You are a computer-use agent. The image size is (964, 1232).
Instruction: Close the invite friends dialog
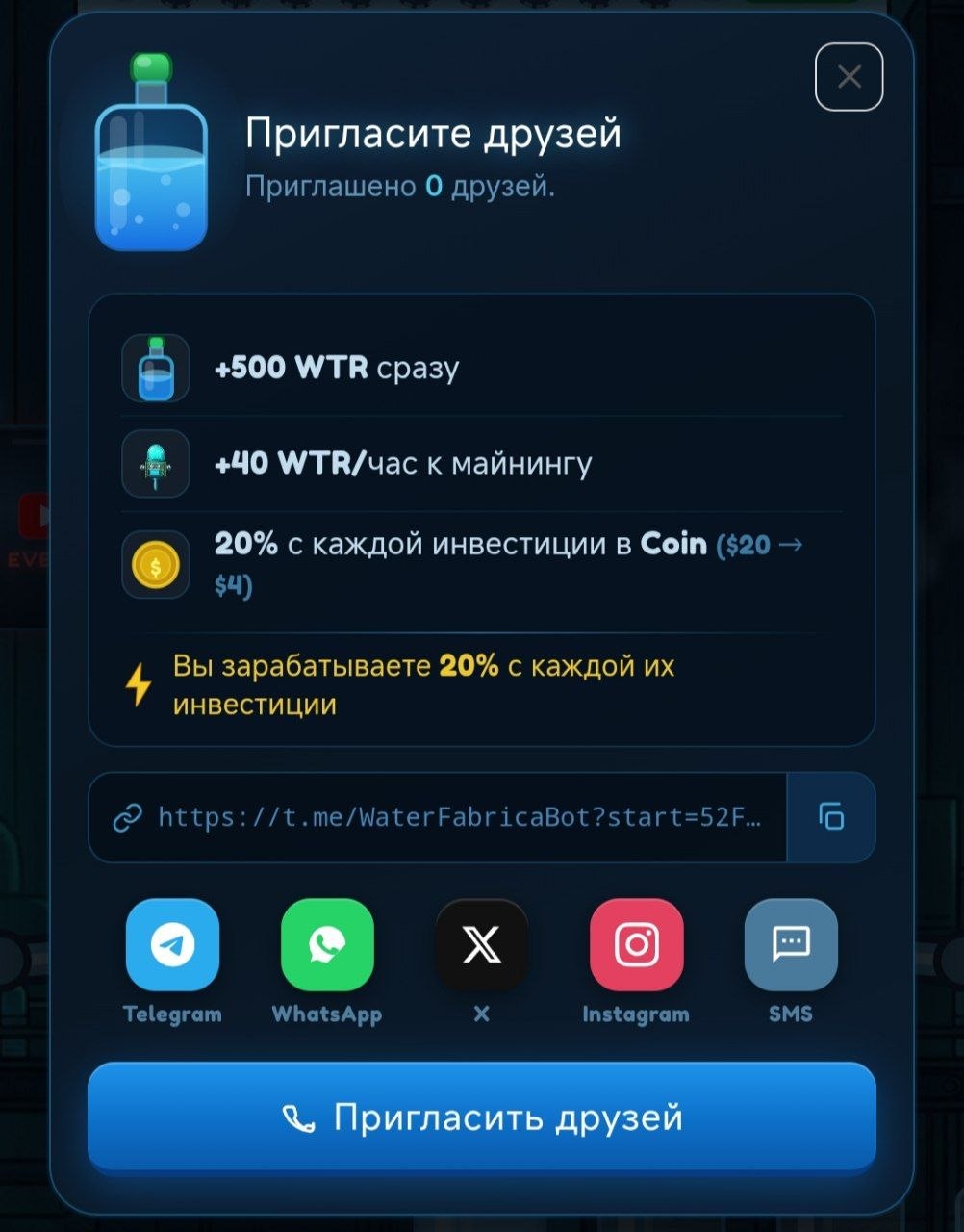(849, 77)
